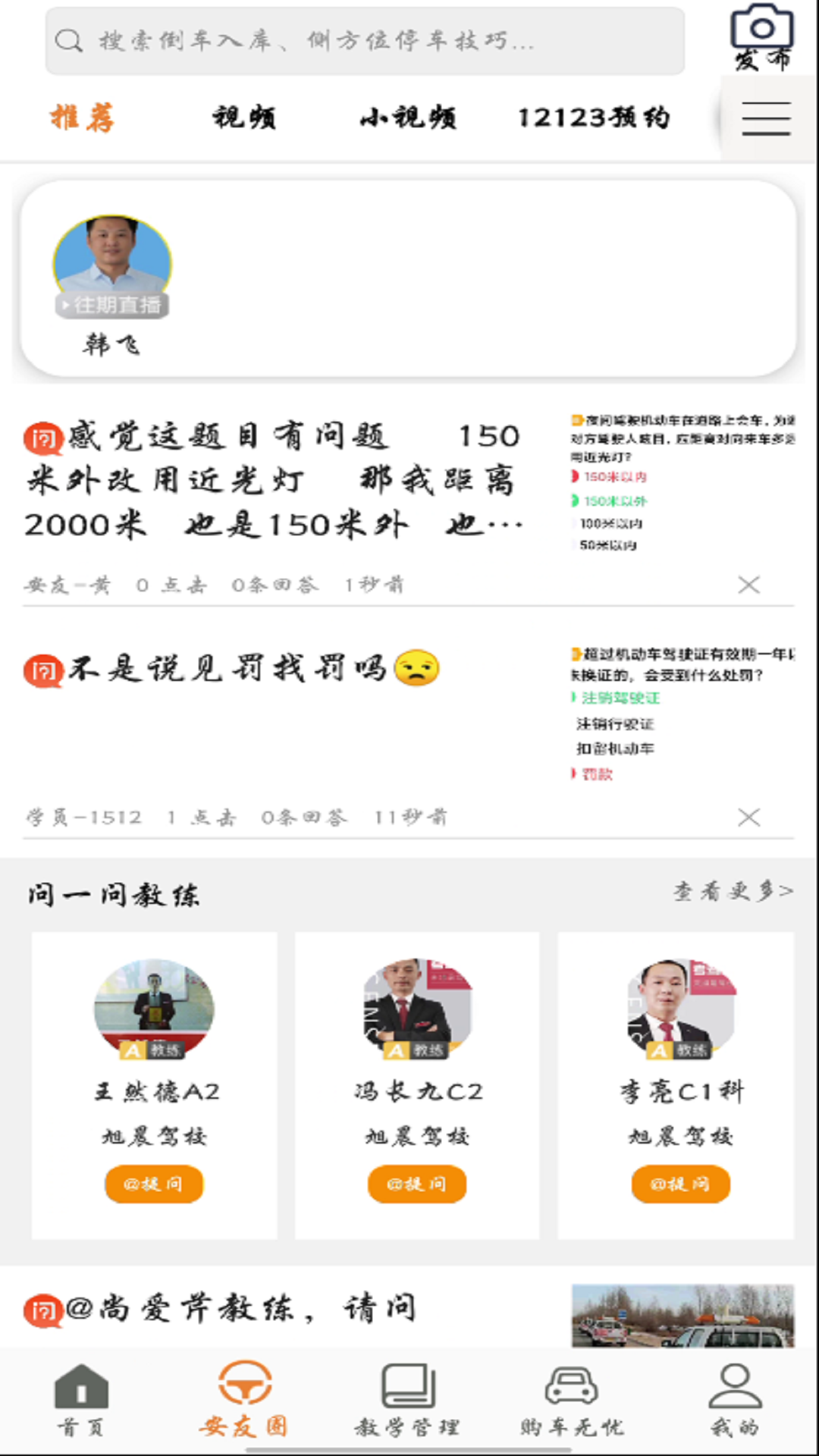Ask coach 李亮C1科 a question
Screen dimensions: 819x1456
(680, 1185)
